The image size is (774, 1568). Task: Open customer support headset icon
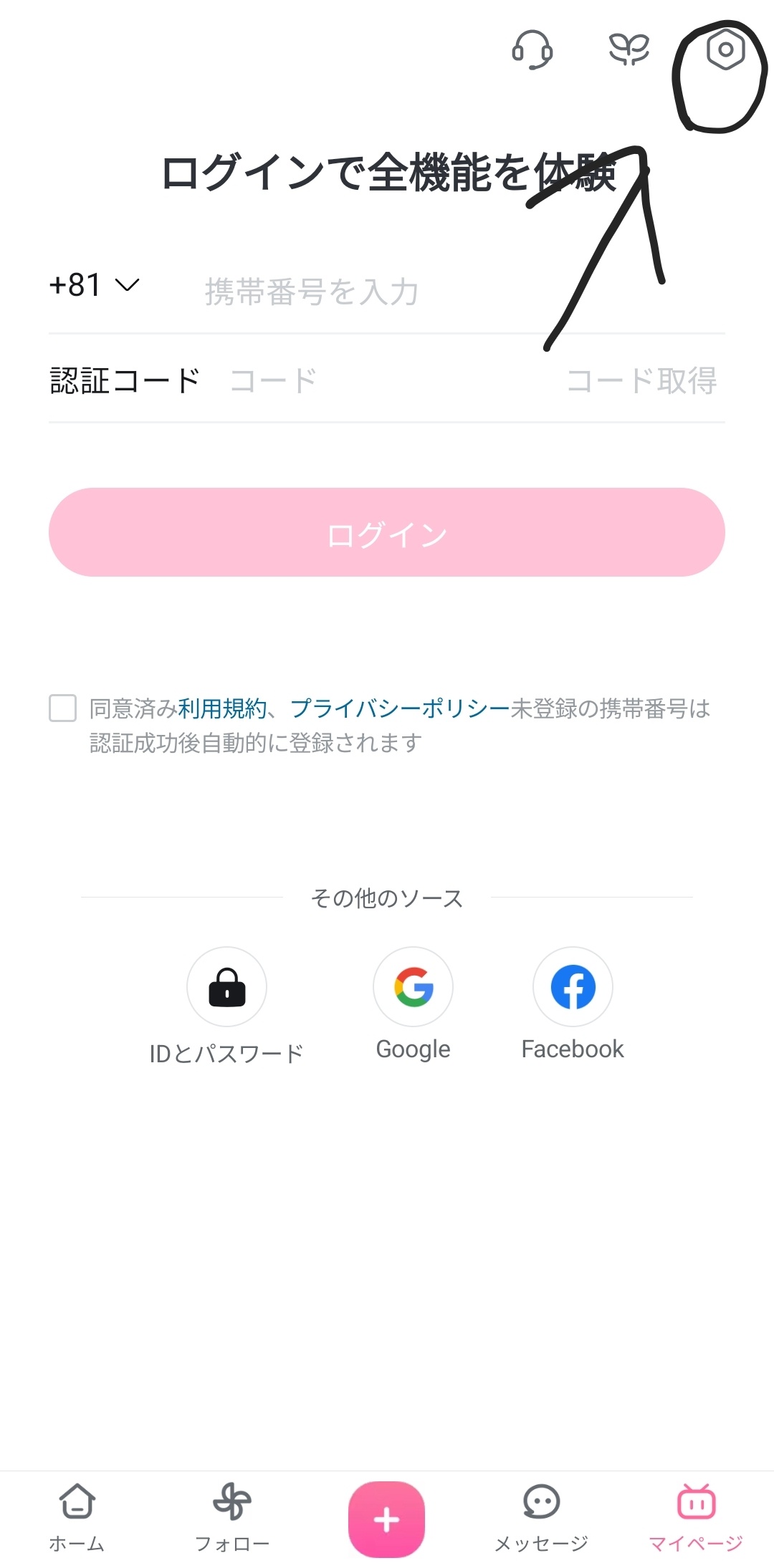pyautogui.click(x=532, y=50)
